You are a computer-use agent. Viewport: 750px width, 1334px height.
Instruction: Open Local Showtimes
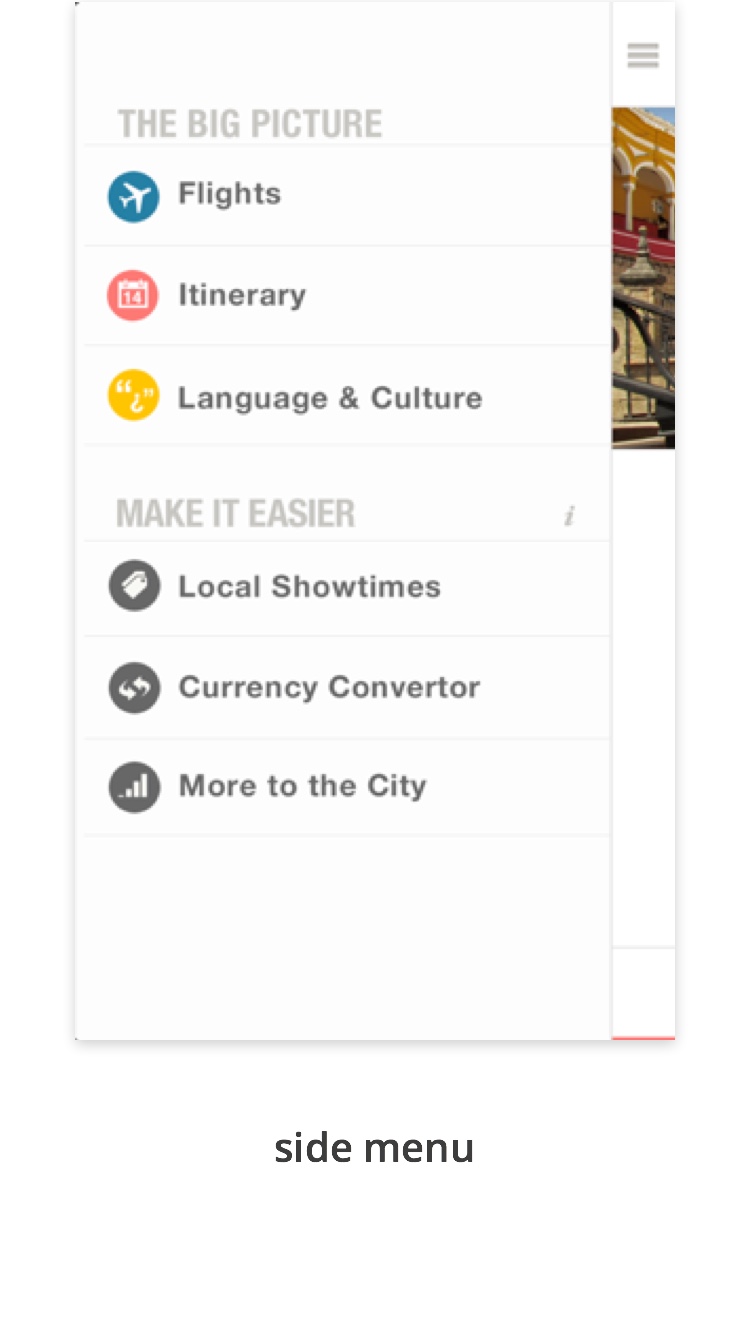point(347,588)
